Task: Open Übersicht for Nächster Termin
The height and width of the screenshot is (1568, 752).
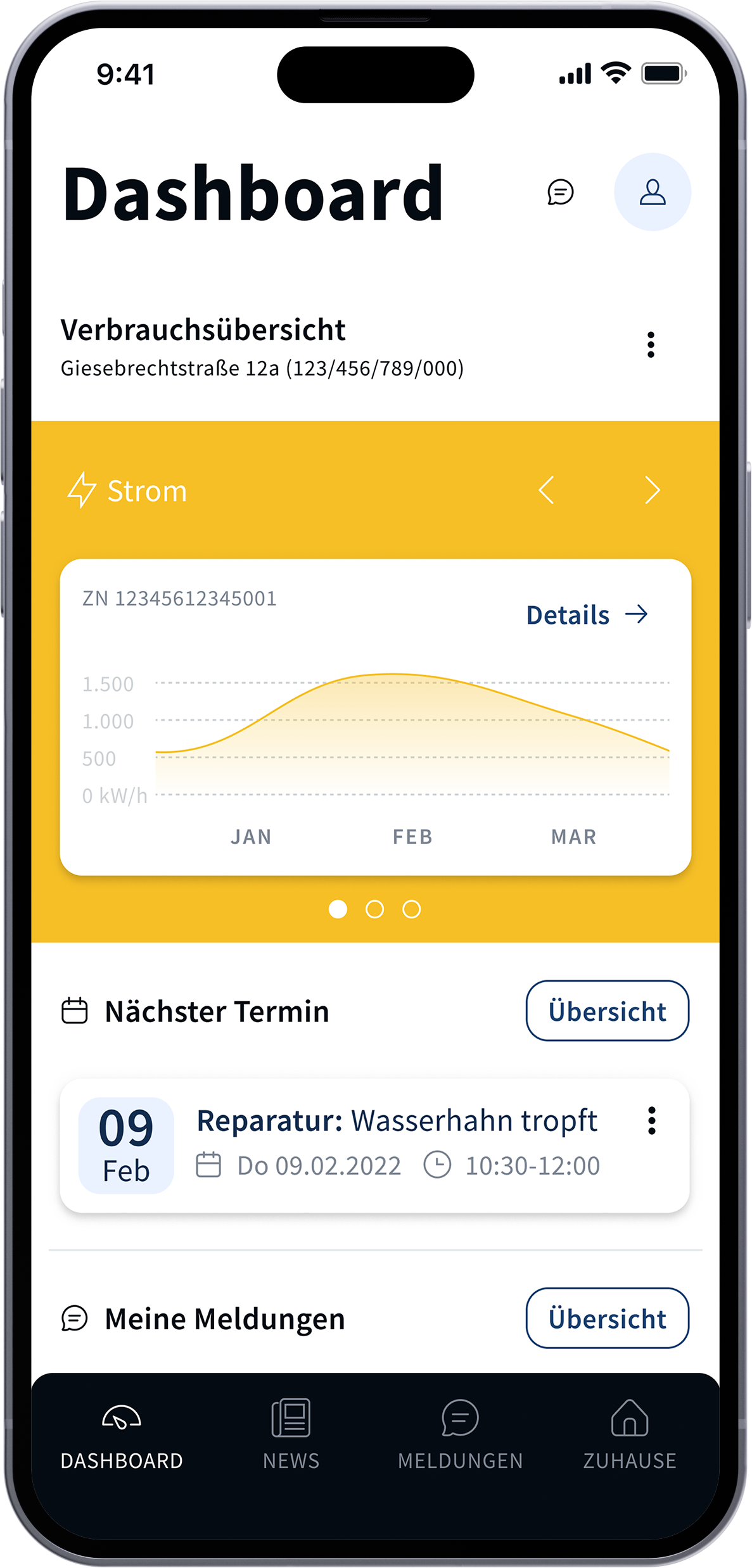Action: point(607,1011)
